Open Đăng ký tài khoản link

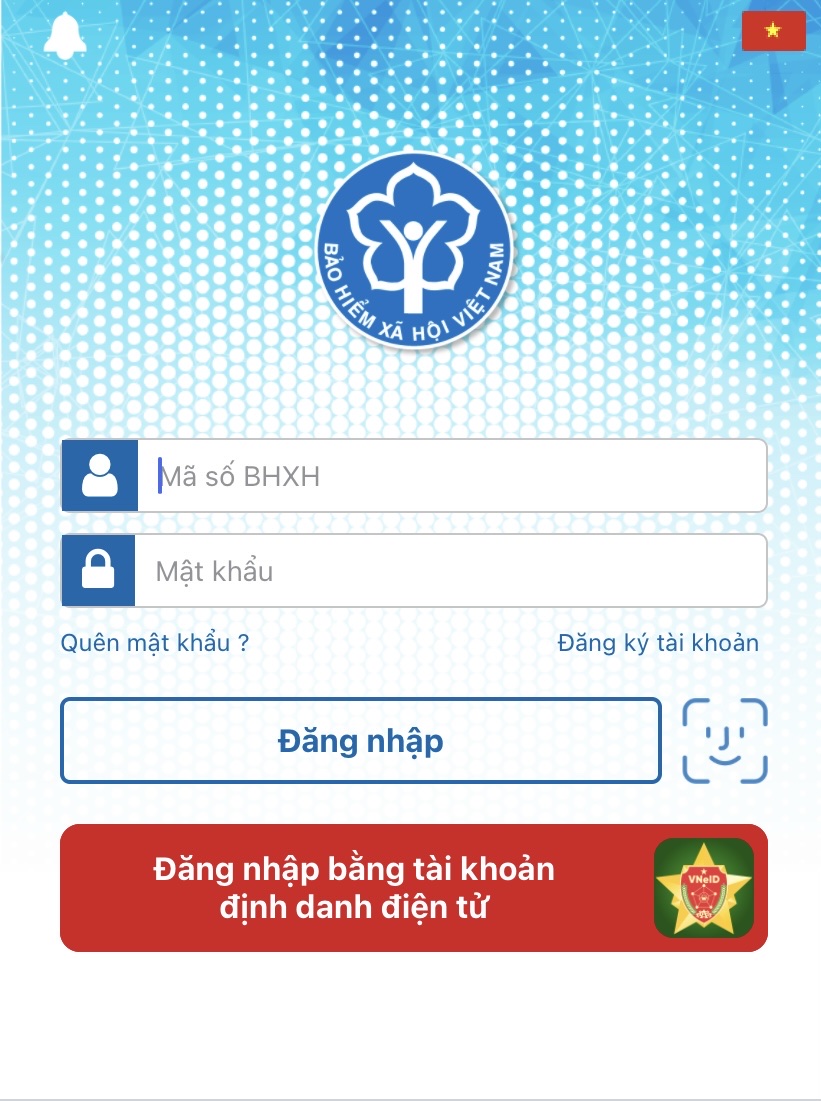658,643
